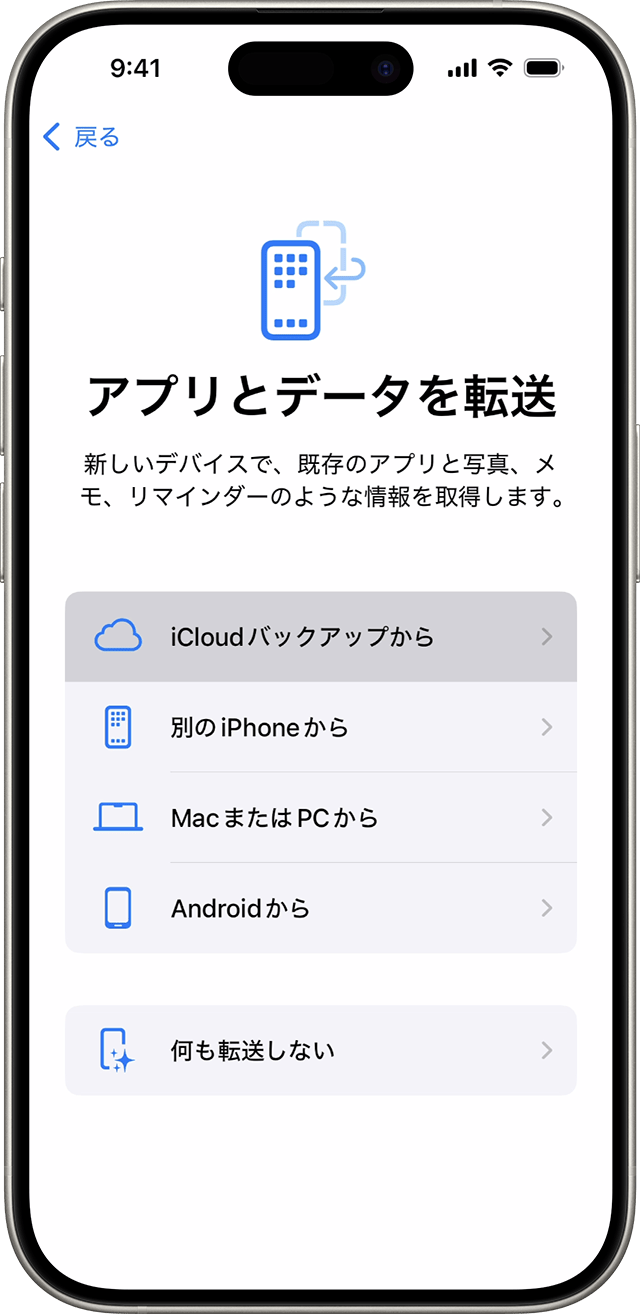Select Androidから transfer option
640x1314 pixels.
tap(320, 908)
